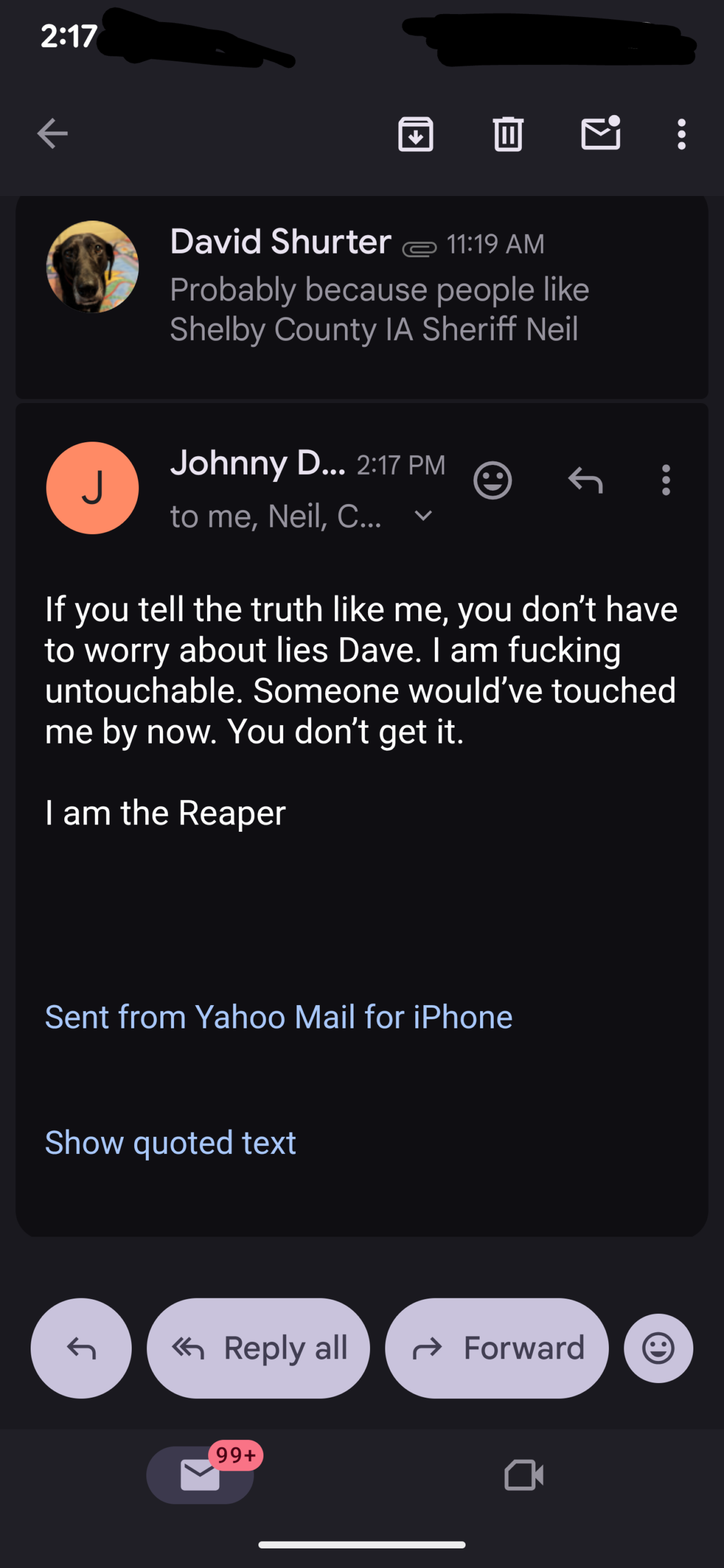Screen dimensions: 724x1568
Task: Reply to Johnny's message using header arrow
Action: tap(586, 480)
